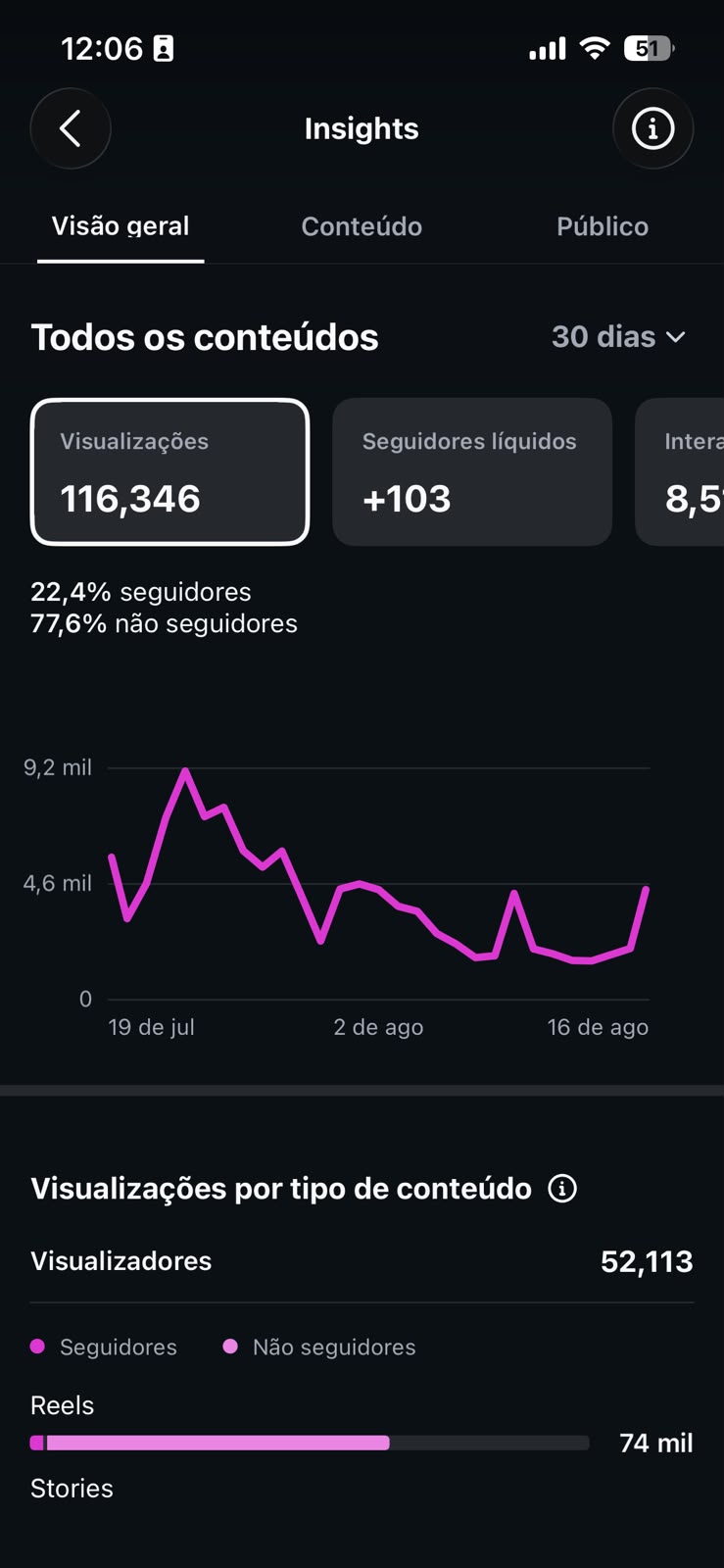Image resolution: width=724 pixels, height=1568 pixels.
Task: Tap info icon beside Visualizações por tipo de conteúdo
Action: click(562, 1189)
